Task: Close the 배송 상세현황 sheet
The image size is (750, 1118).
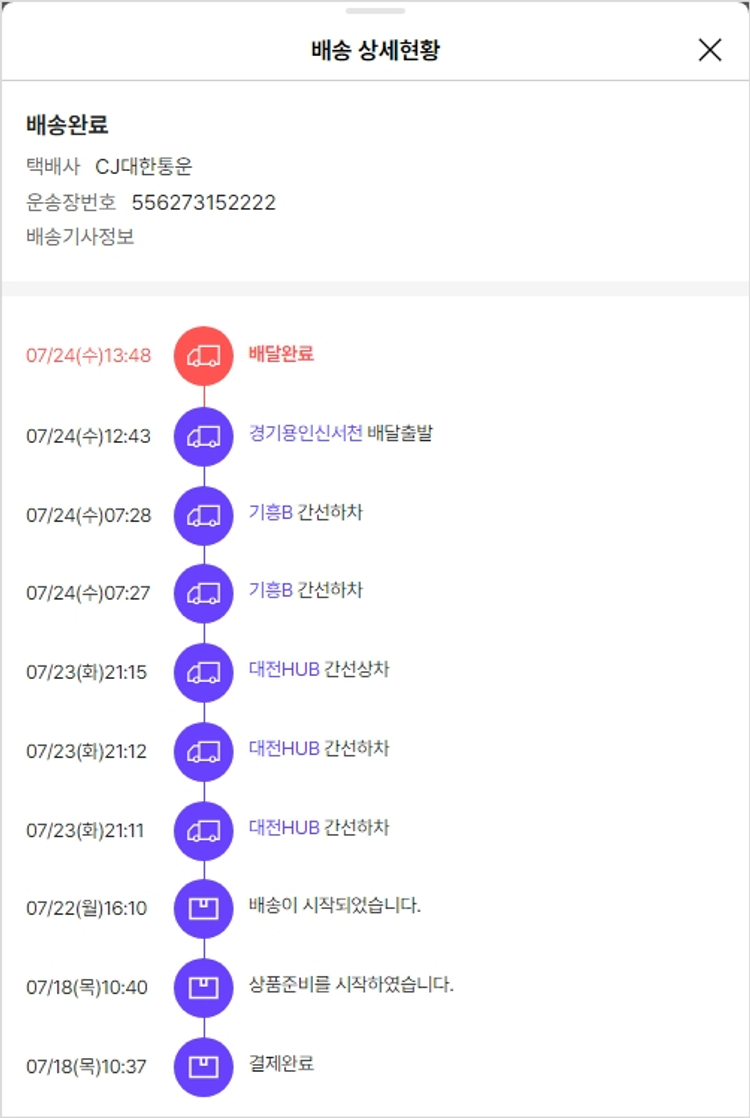Action: 709,50
